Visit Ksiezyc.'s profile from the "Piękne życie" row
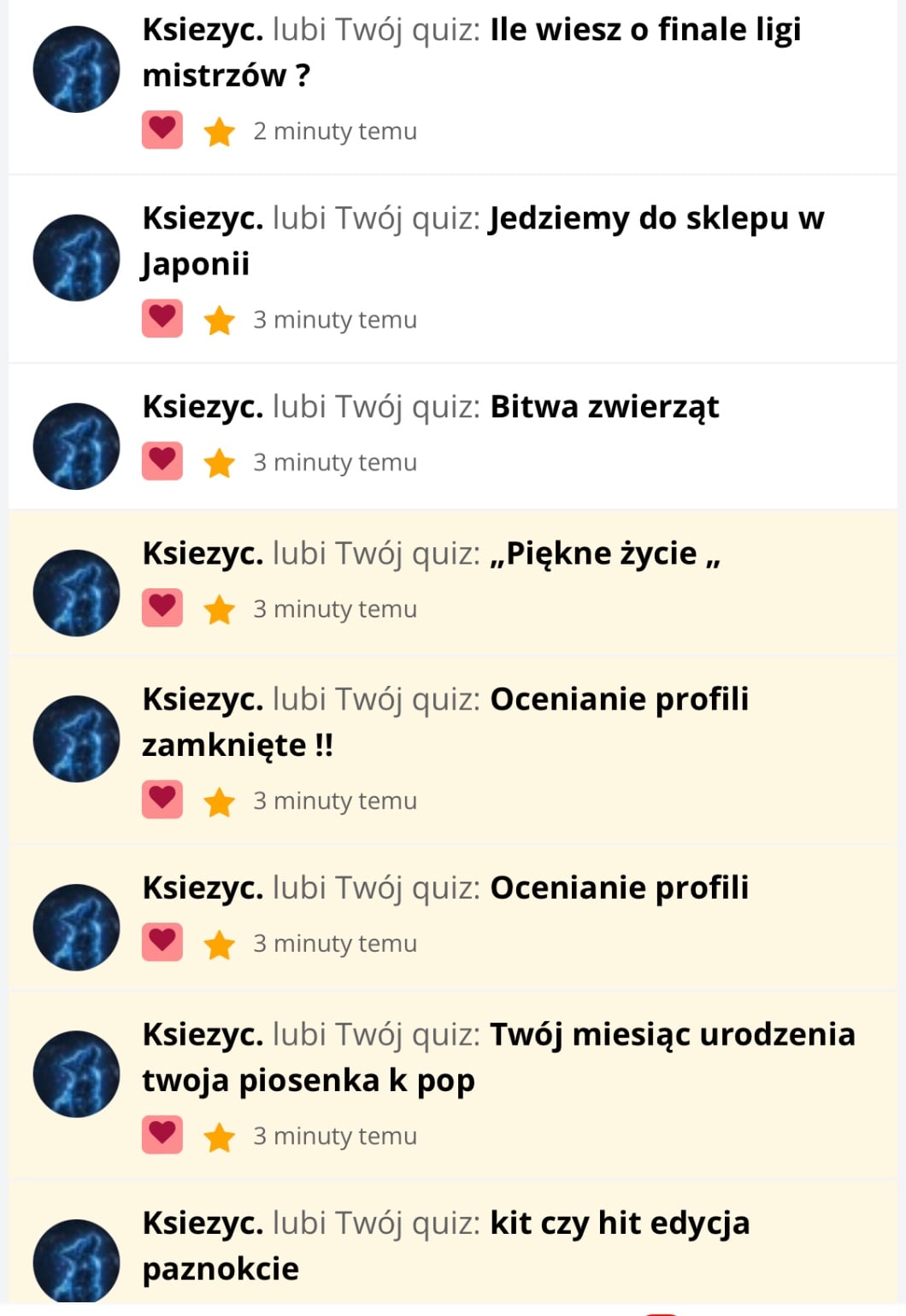Screen dimensions: 906x1316 76,593
